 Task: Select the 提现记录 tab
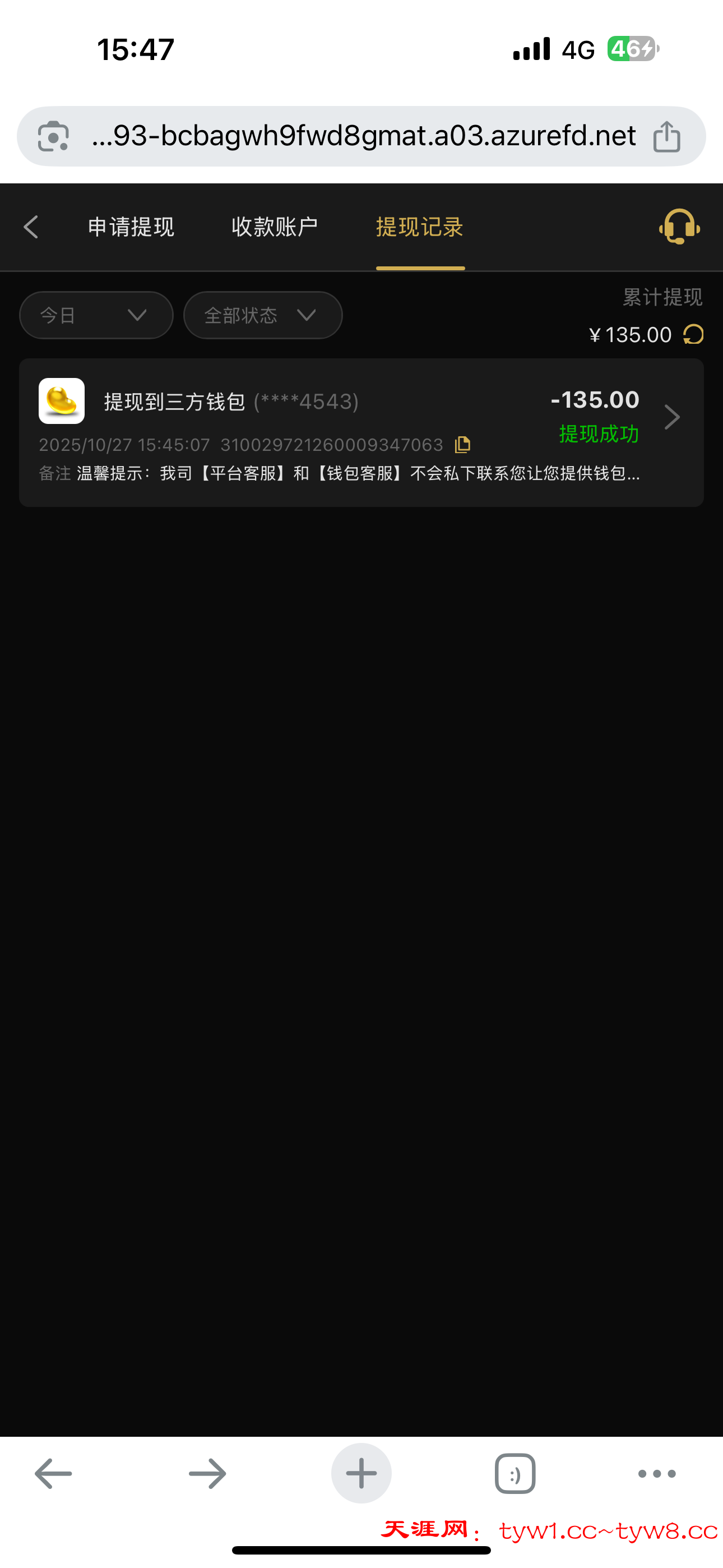[x=420, y=227]
